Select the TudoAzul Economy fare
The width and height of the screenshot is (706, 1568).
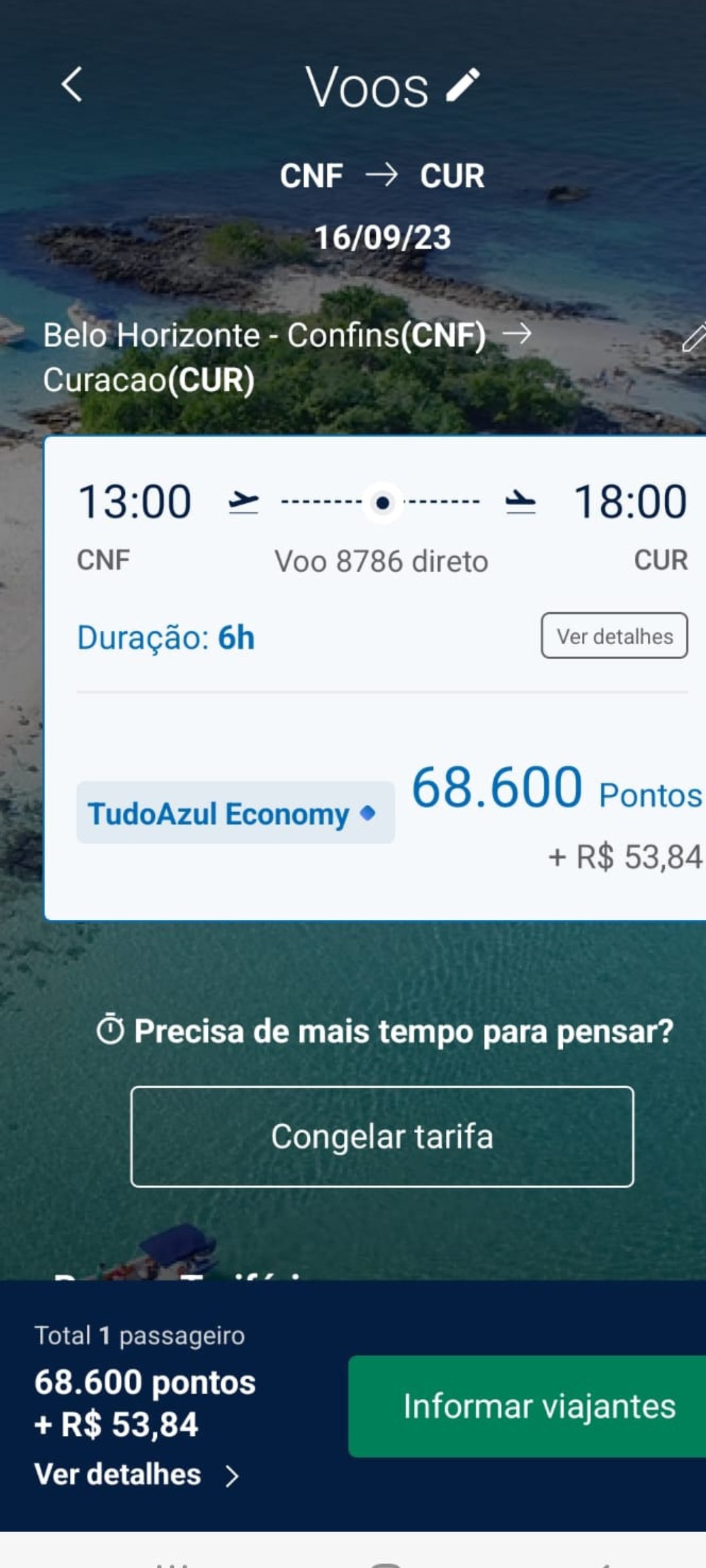click(235, 813)
